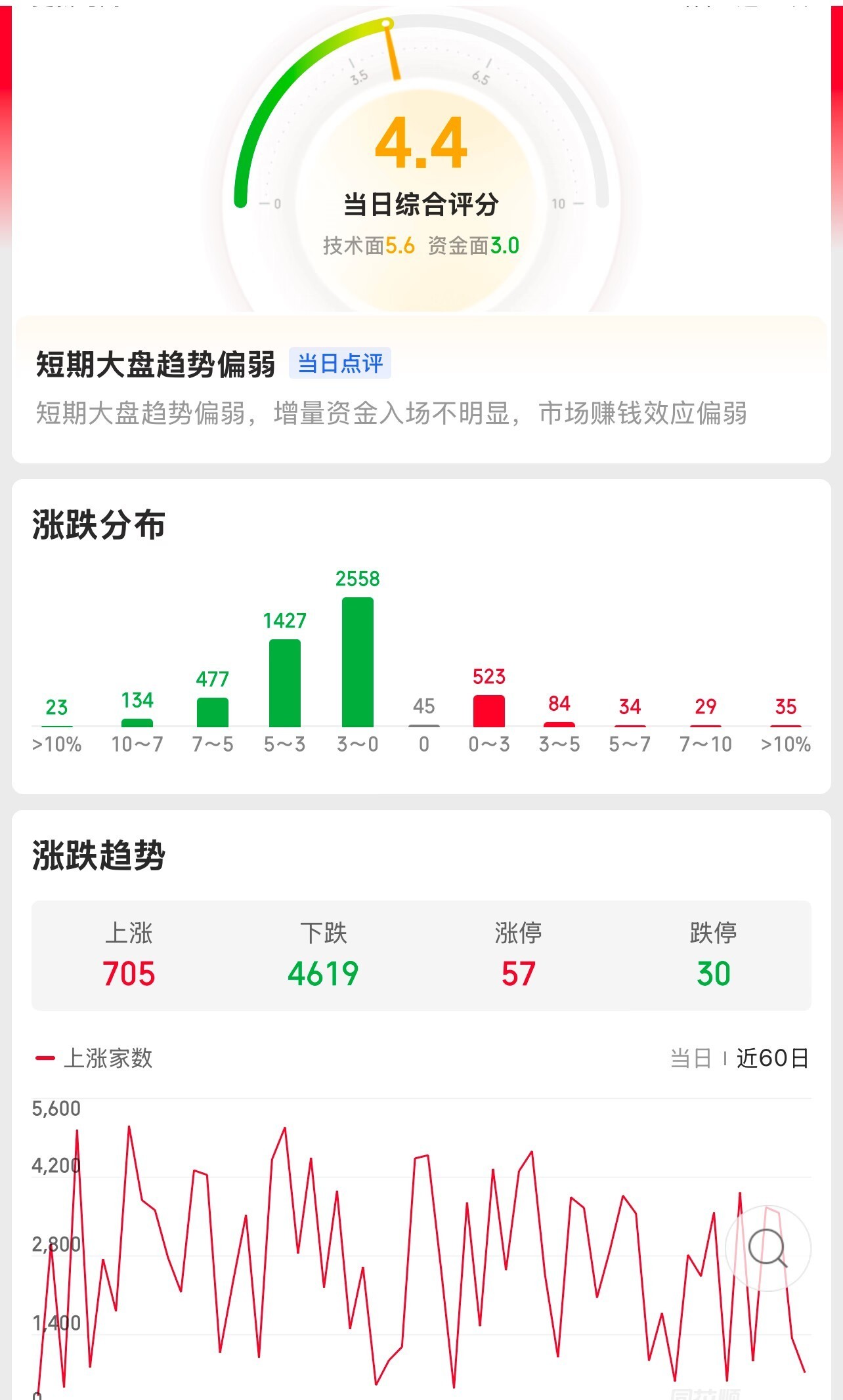Switch the chart to 当日 view
The height and width of the screenshot is (1400, 843).
691,1058
